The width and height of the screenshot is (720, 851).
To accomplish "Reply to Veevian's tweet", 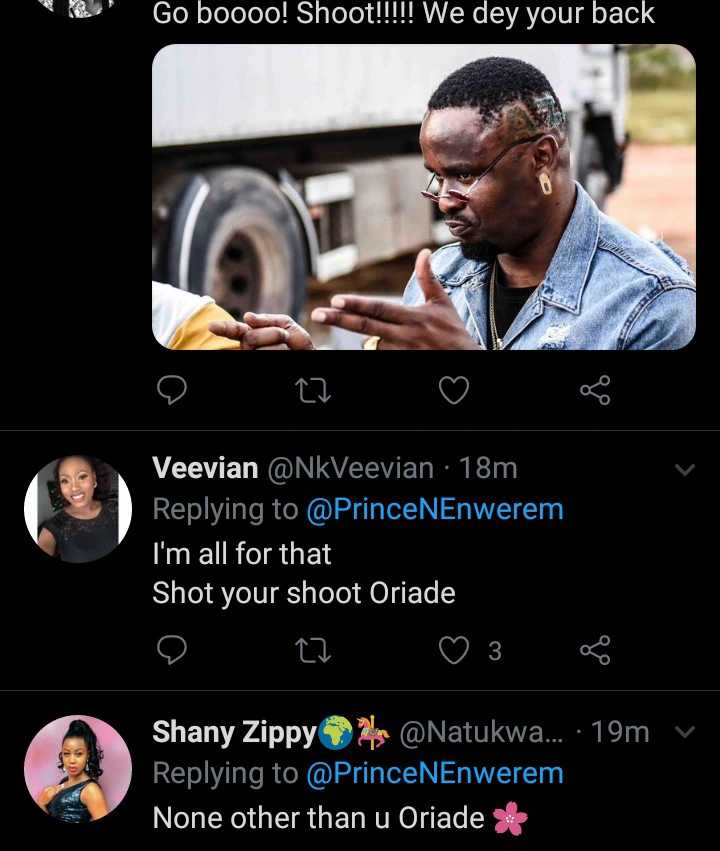I will tap(172, 651).
